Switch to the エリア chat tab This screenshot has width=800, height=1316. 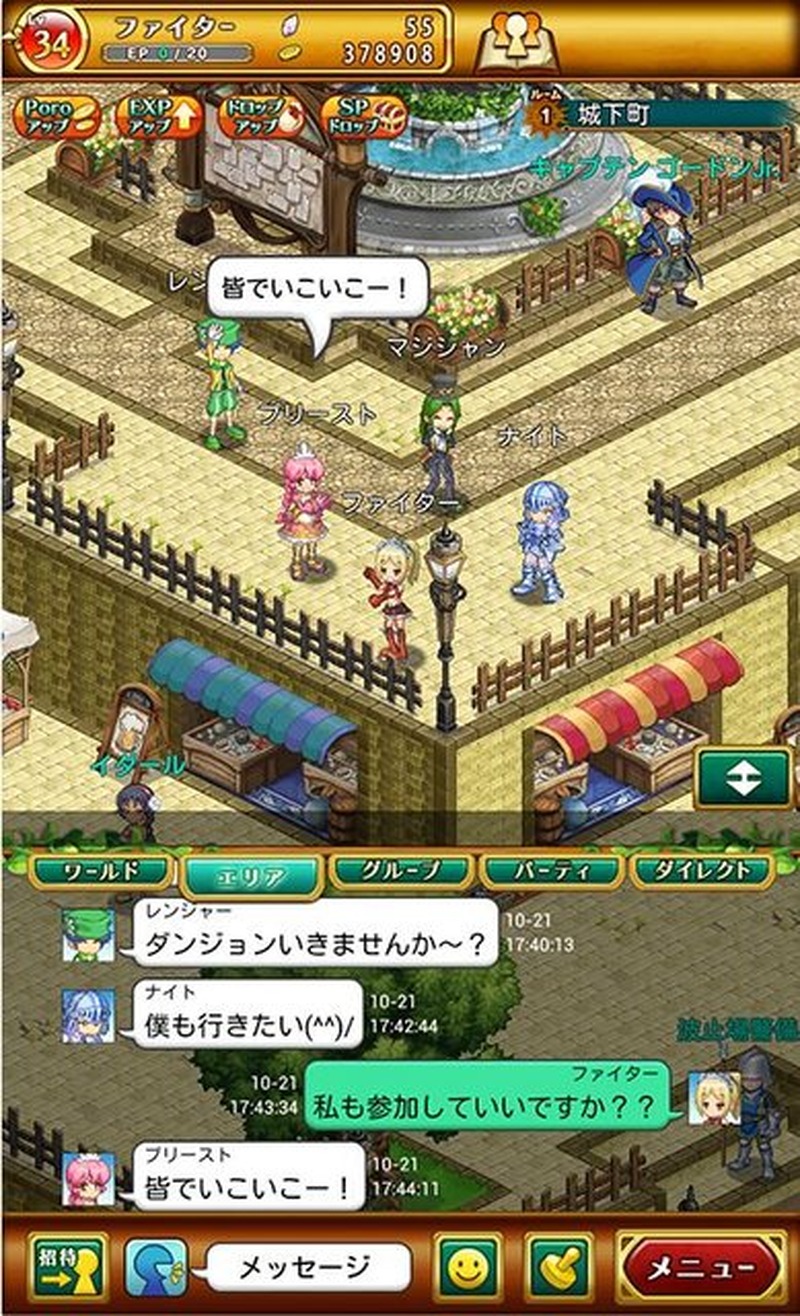tap(252, 876)
